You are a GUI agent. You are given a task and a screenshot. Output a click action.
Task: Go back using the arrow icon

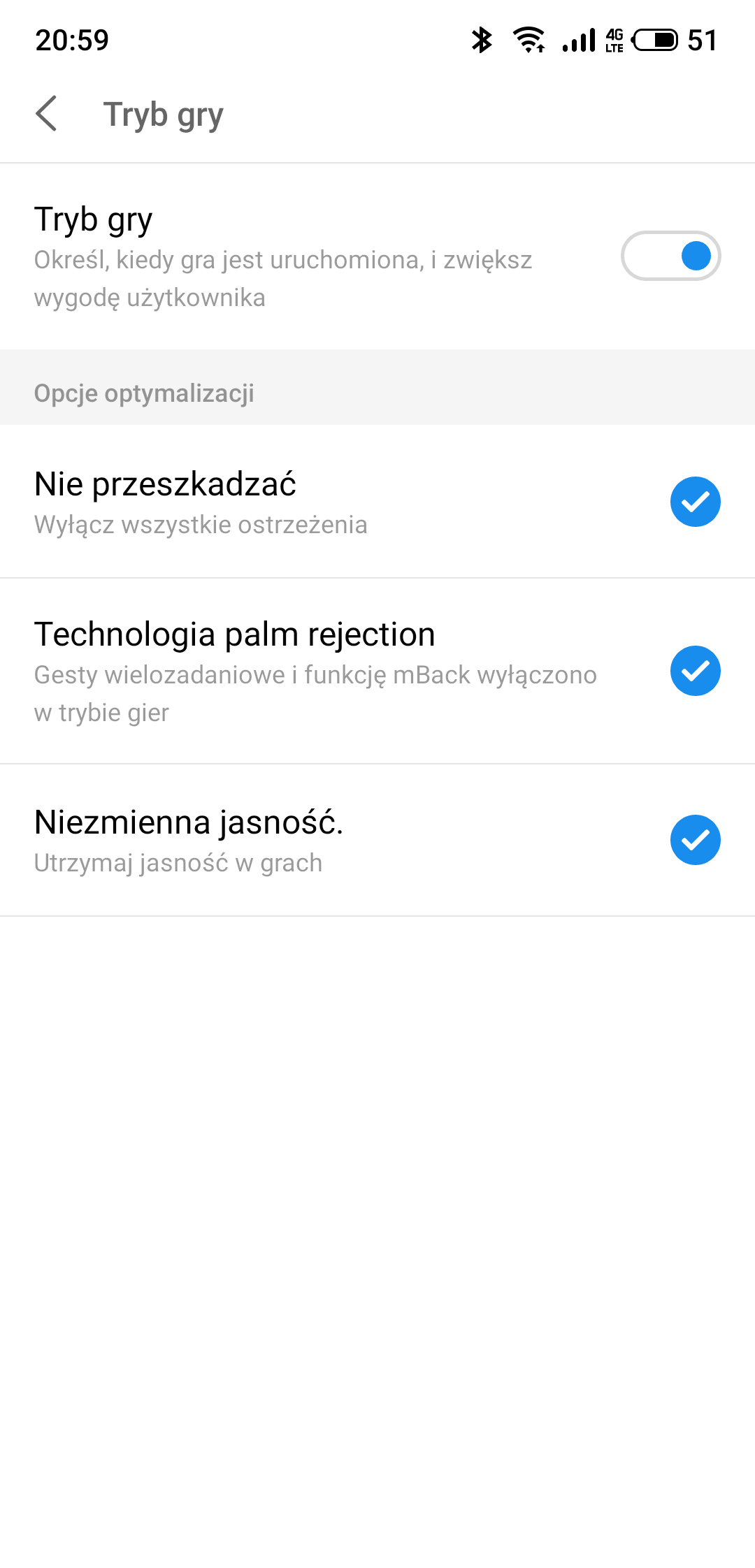coord(46,114)
